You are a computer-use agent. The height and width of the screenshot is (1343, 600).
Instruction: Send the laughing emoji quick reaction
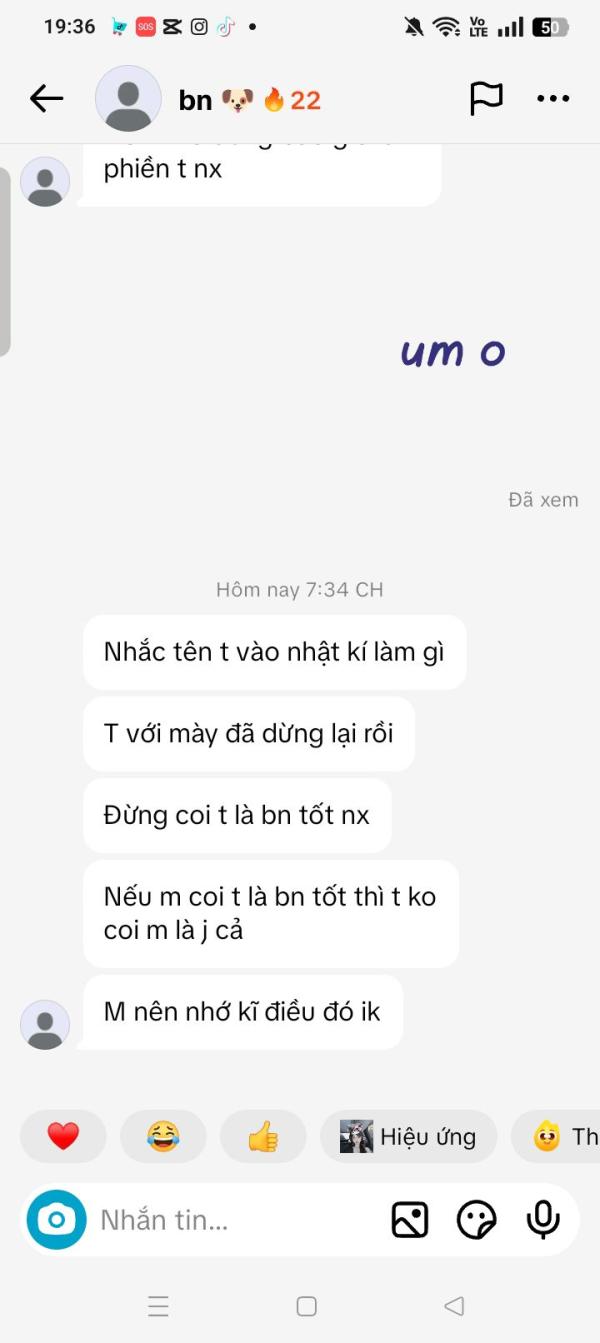[x=163, y=1136]
